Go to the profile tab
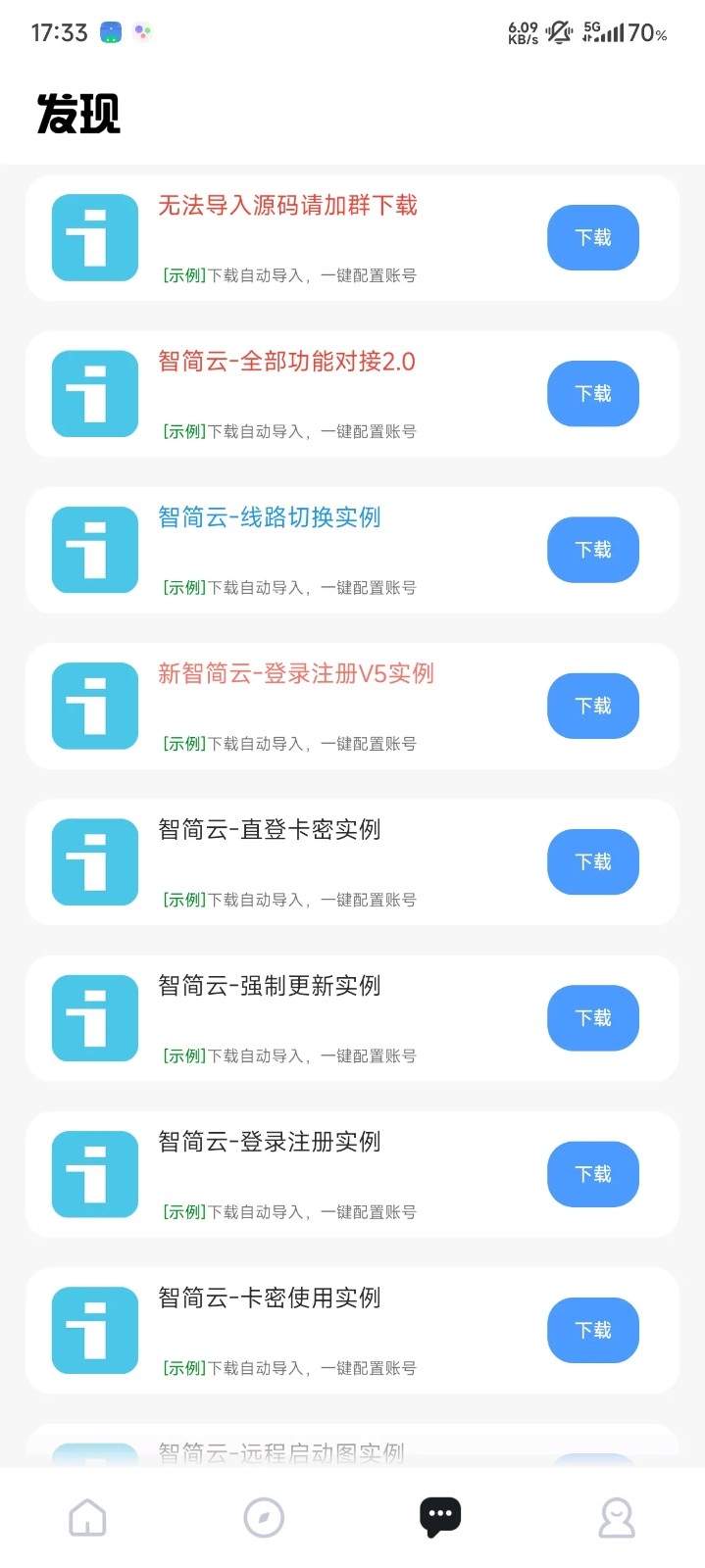This screenshot has width=705, height=1568. point(617,1518)
